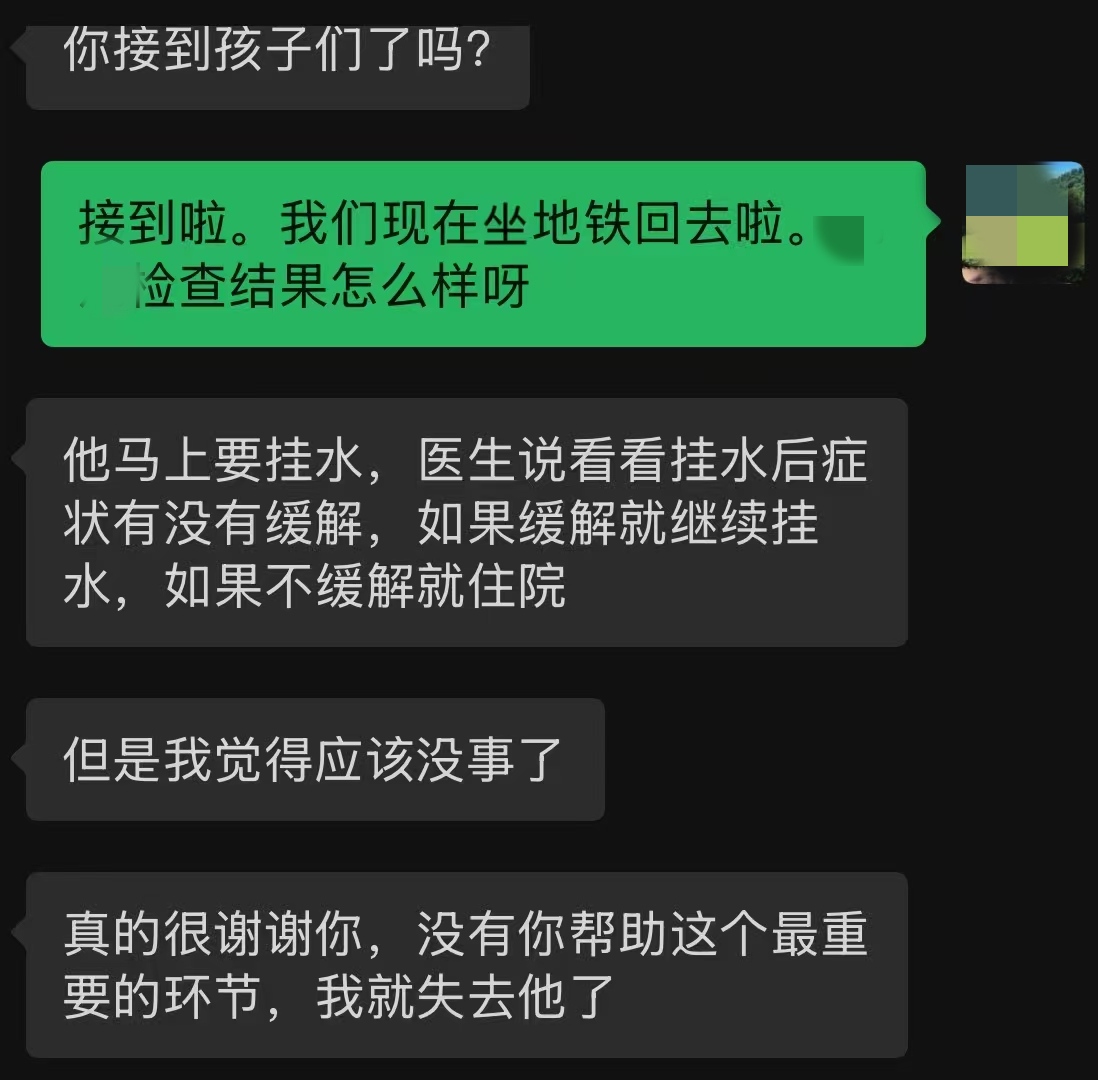The height and width of the screenshot is (1080, 1098).
Task: Open the sender's avatar next to the green message
Action: coord(1022,223)
